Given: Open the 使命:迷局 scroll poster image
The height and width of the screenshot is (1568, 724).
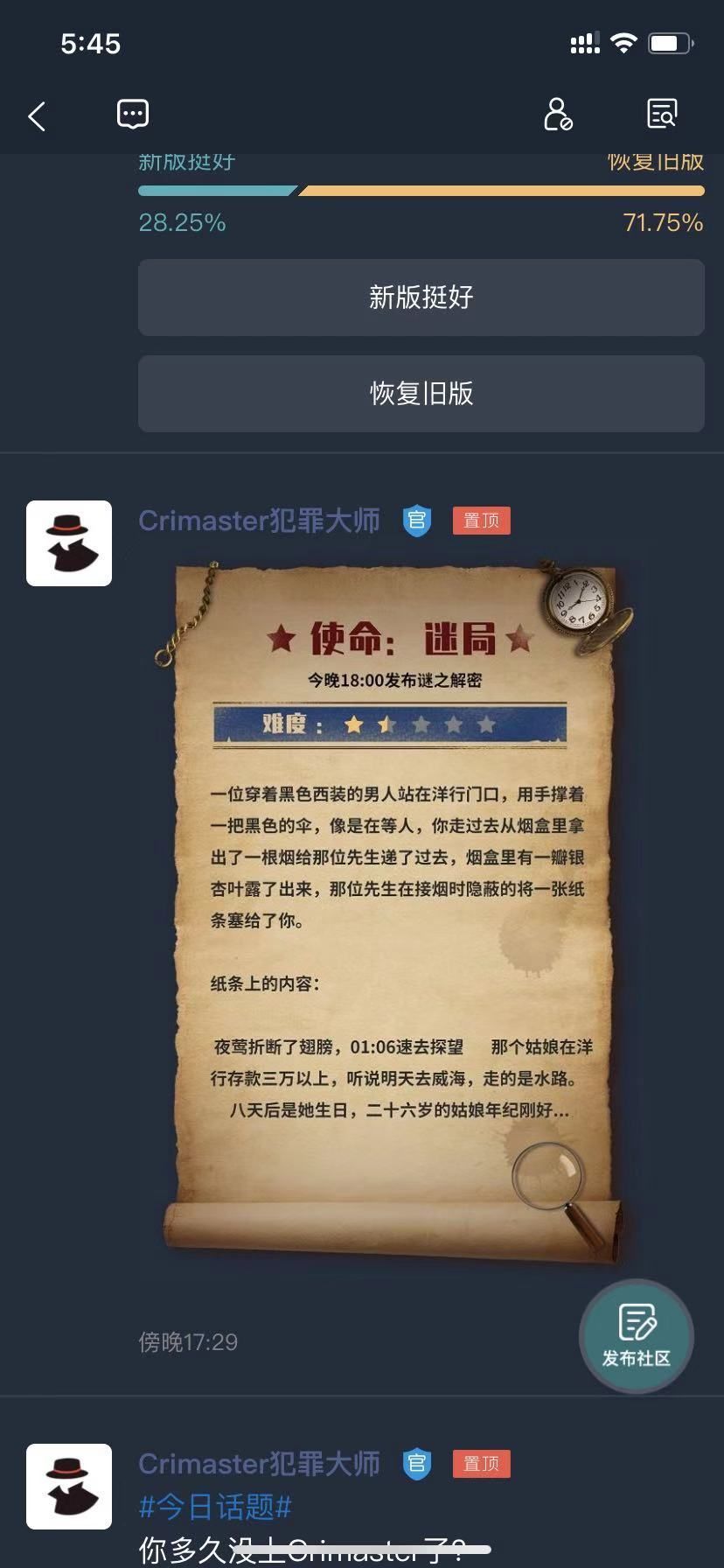Looking at the screenshot, I should coord(393,910).
